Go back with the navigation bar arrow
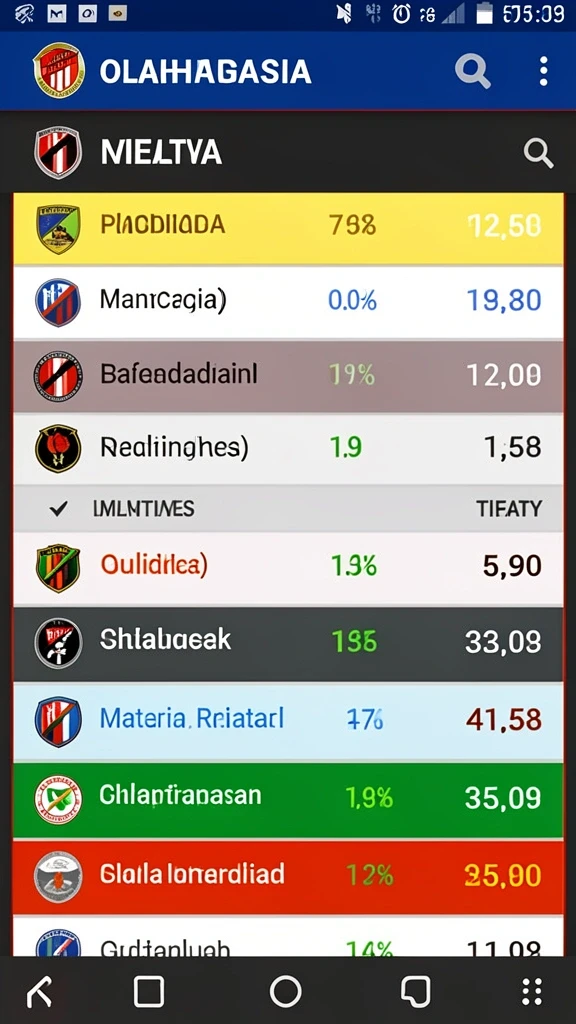 click(x=40, y=993)
